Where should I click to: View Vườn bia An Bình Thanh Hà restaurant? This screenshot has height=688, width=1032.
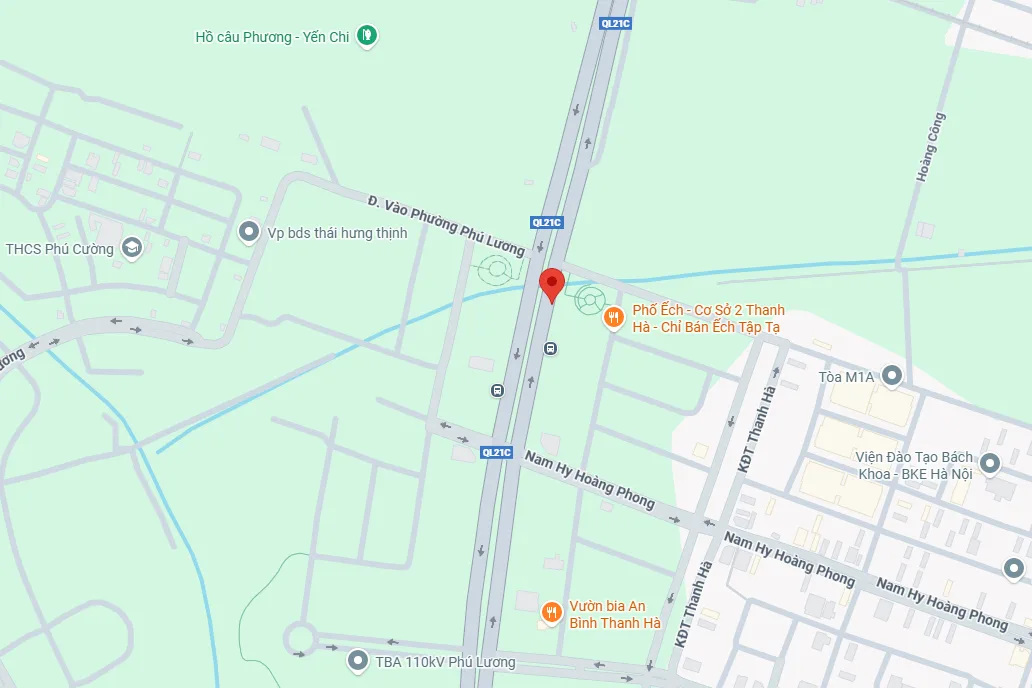[x=550, y=611]
